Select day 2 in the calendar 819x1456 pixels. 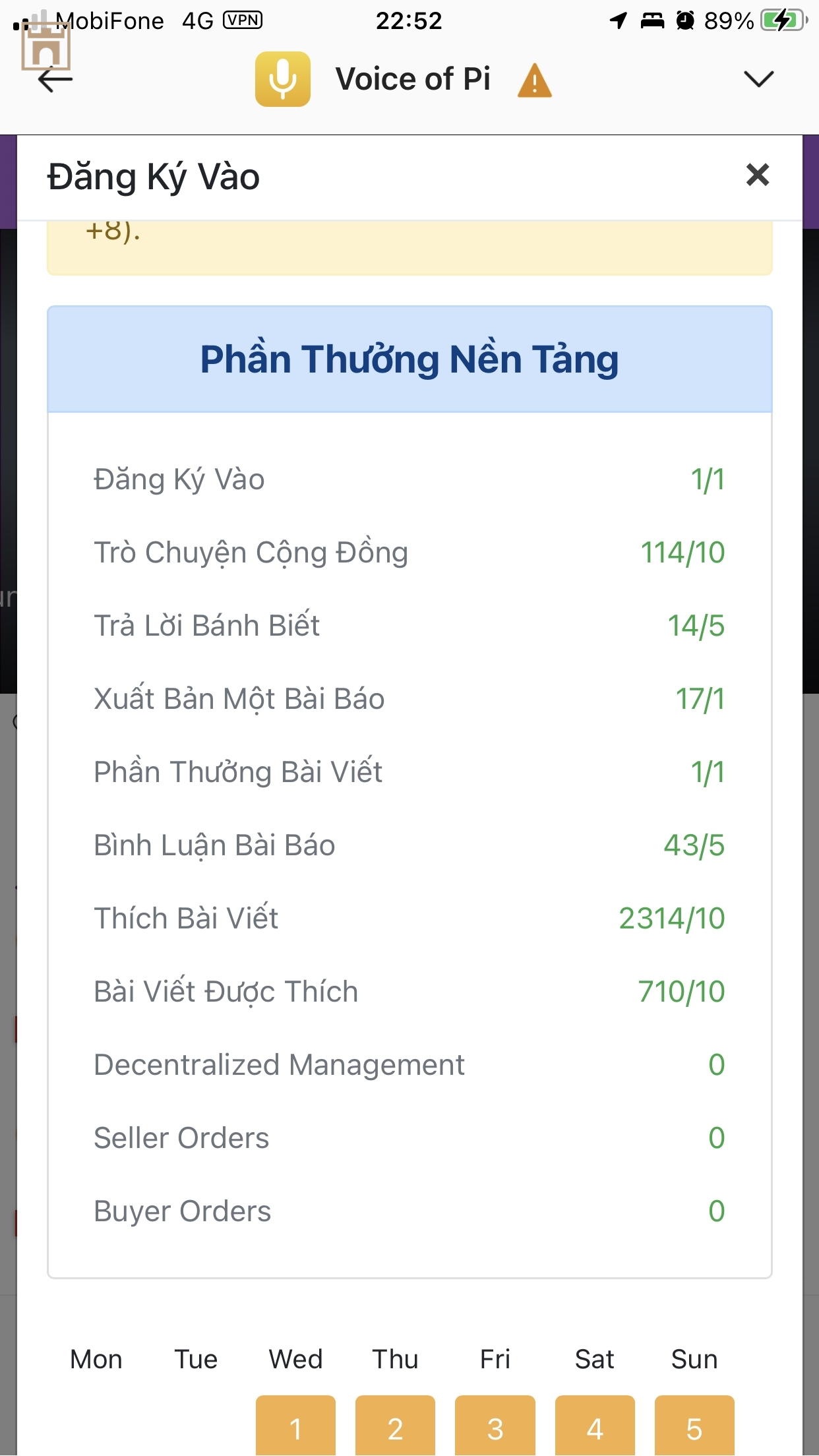point(395,1428)
